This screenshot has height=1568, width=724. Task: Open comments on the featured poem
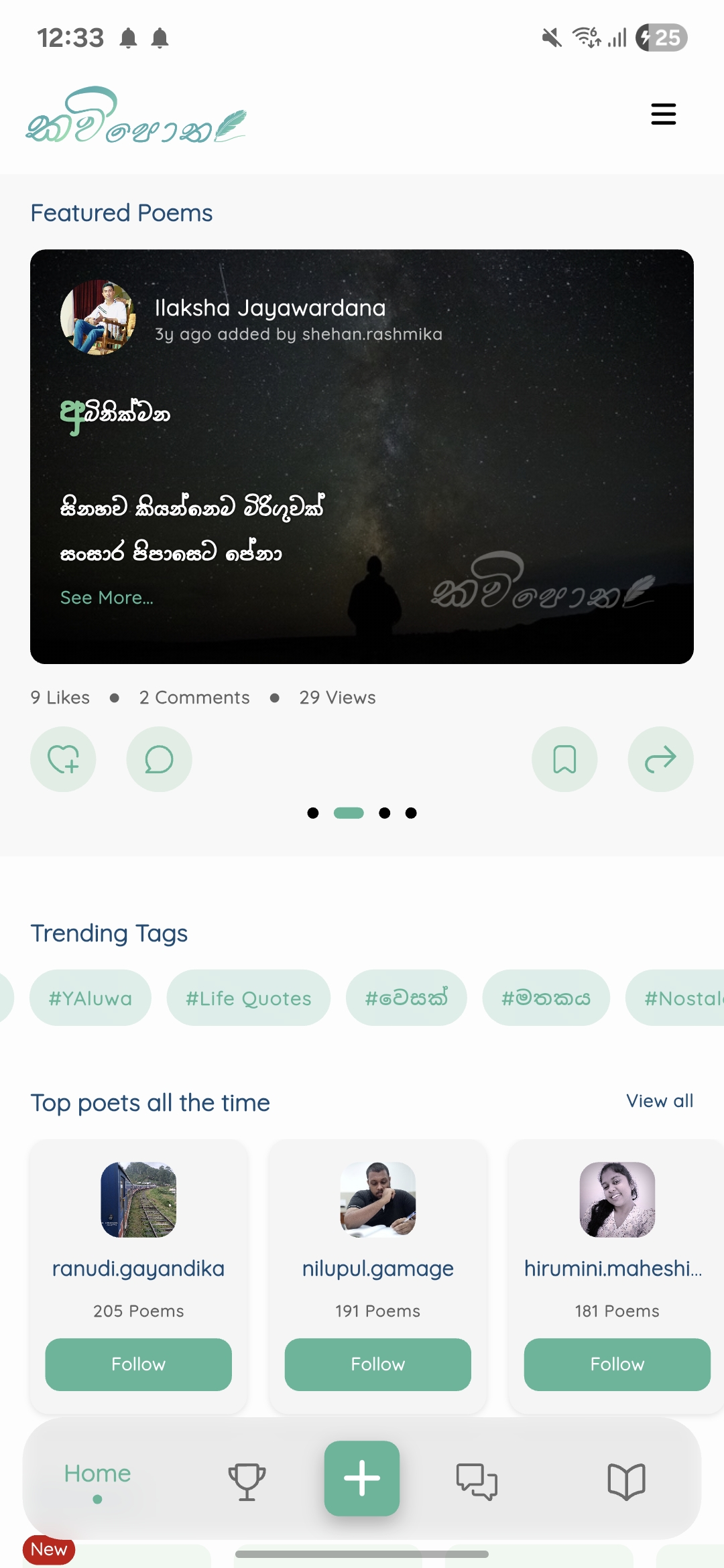point(159,759)
